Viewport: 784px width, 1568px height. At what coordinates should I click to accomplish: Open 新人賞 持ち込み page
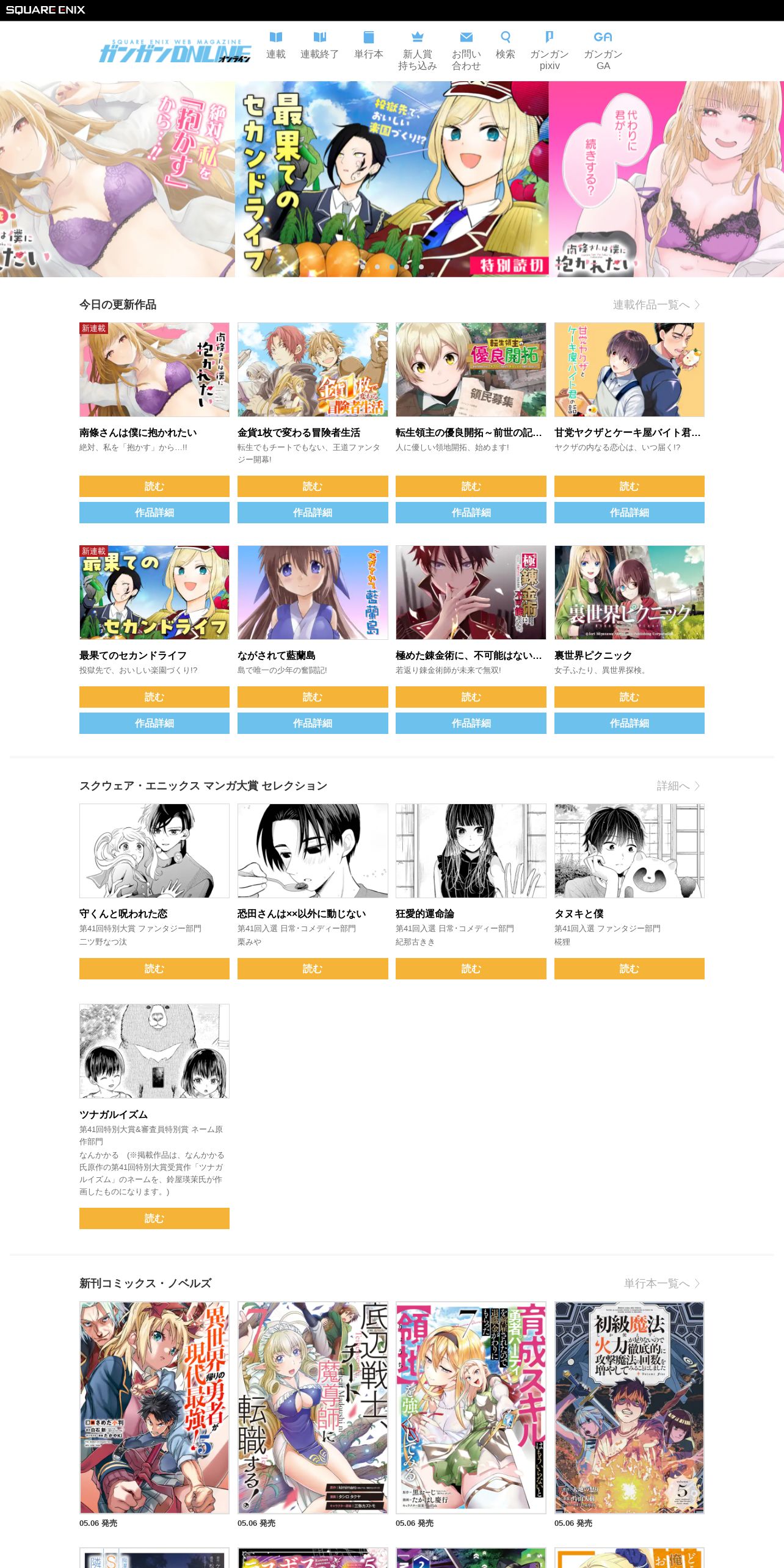coord(417,51)
